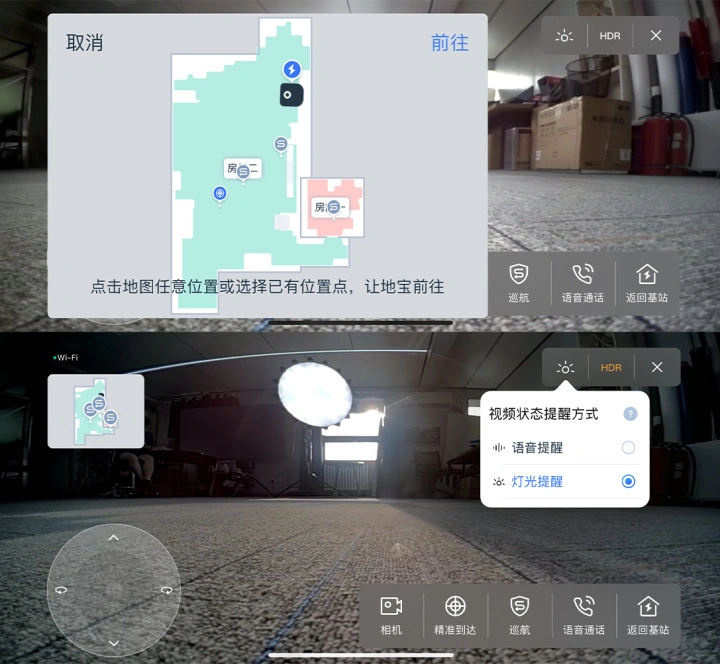The width and height of the screenshot is (720, 664).
Task: Rotate left with the joystick's left arrow
Action: [x=61, y=590]
